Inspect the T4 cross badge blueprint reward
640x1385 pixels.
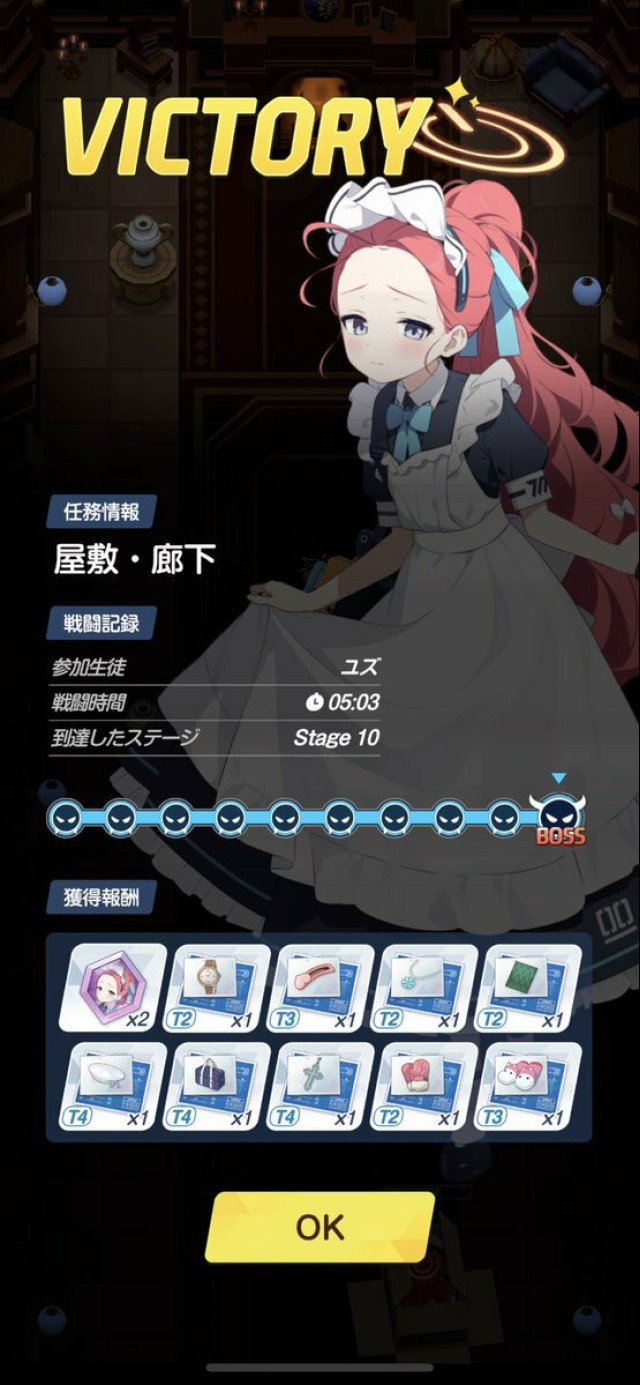pos(320,1086)
